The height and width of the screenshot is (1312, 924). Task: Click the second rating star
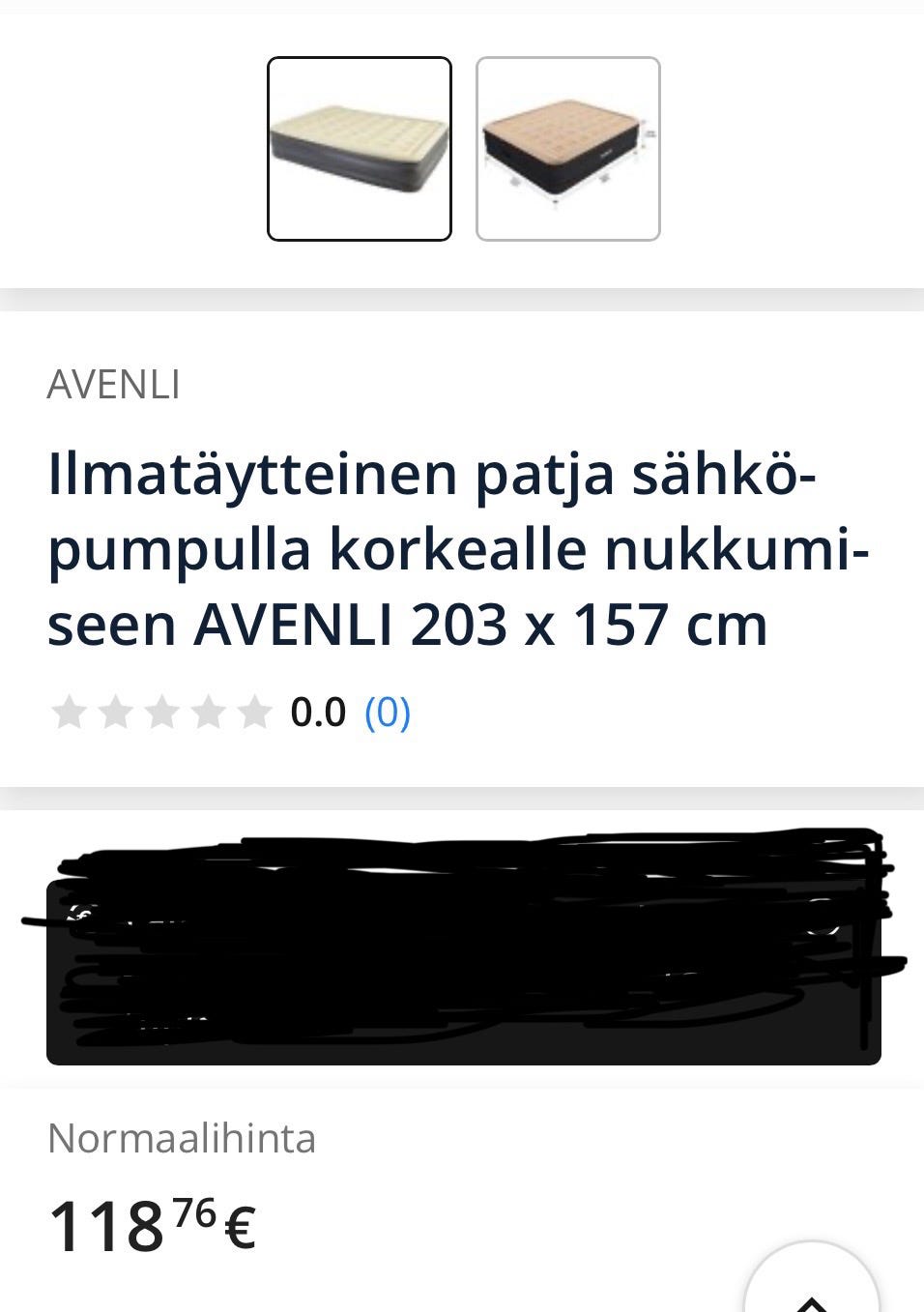[115, 713]
